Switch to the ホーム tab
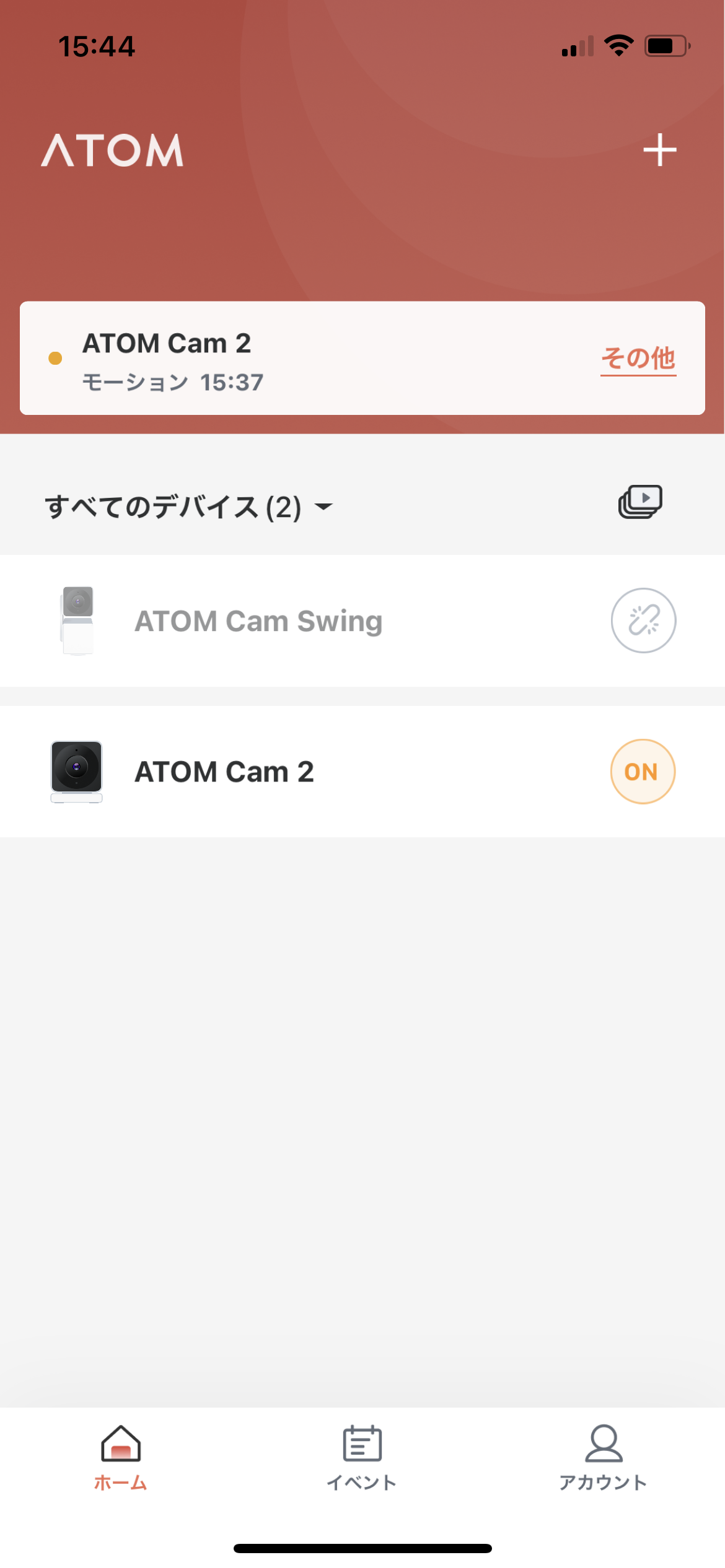The height and width of the screenshot is (1568, 725). pos(121,1458)
